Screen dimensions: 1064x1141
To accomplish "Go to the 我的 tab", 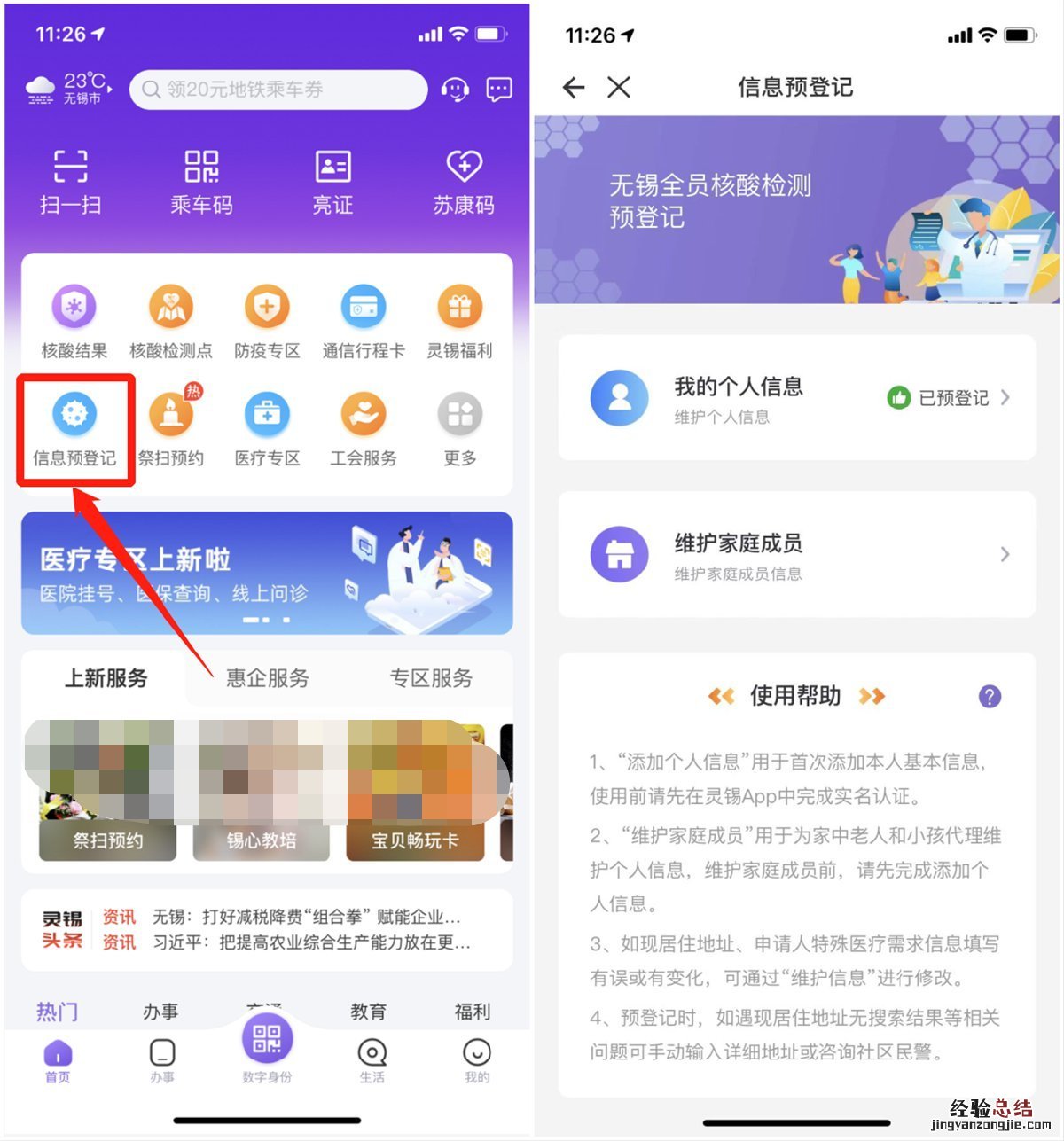I will (476, 1059).
